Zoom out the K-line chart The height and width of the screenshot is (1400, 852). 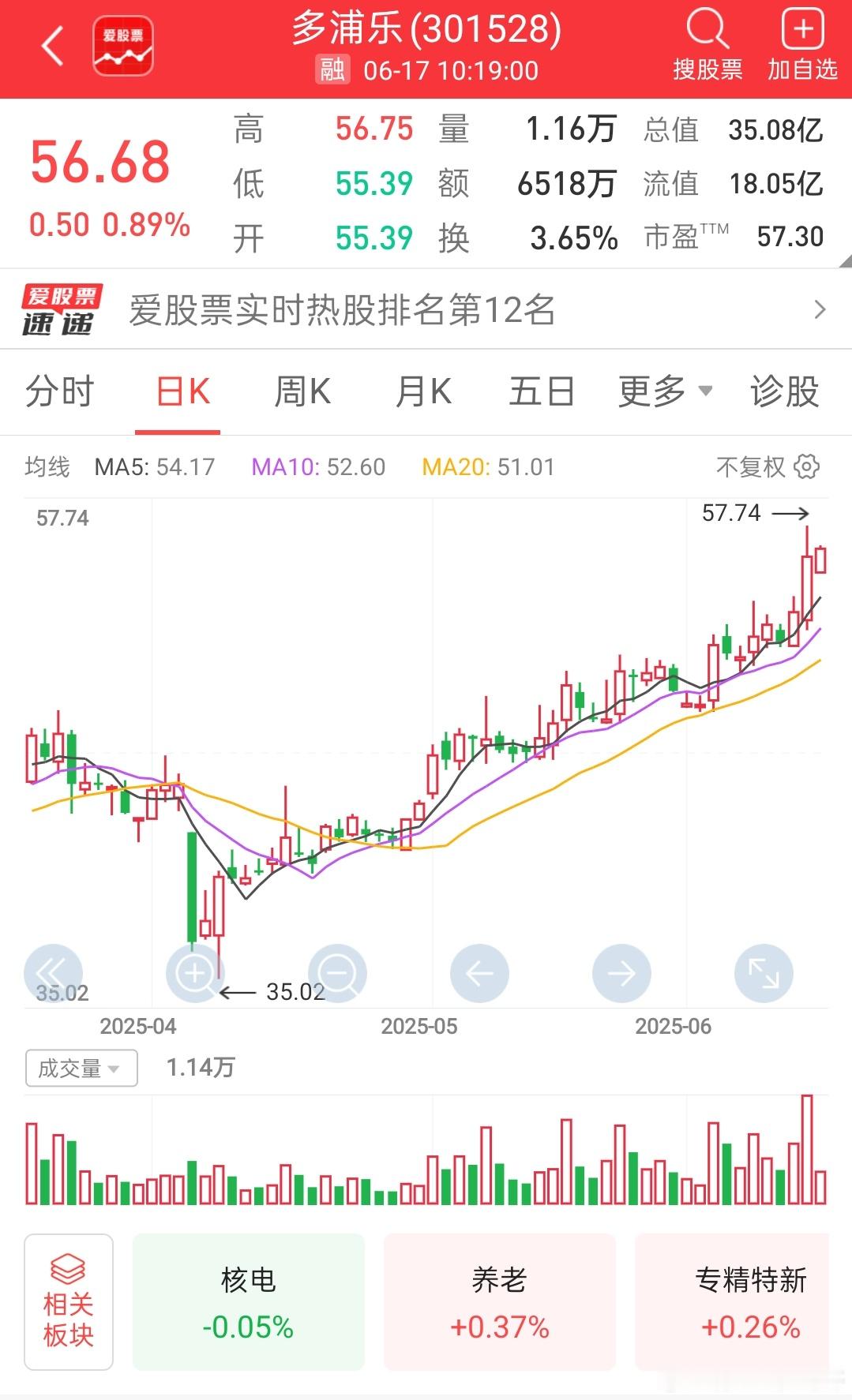click(337, 973)
